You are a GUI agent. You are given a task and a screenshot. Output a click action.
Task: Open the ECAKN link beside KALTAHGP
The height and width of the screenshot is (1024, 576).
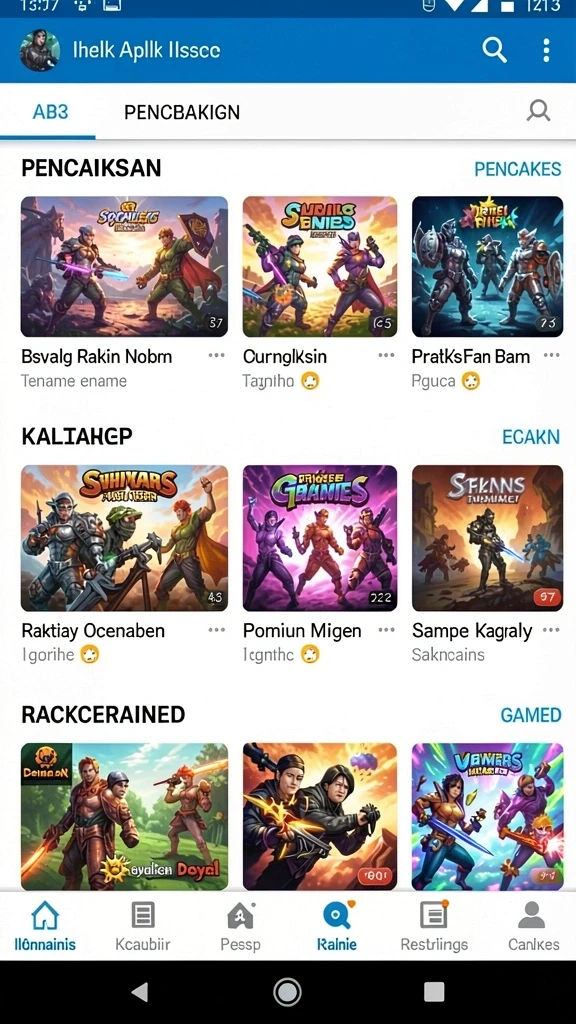[x=531, y=437]
